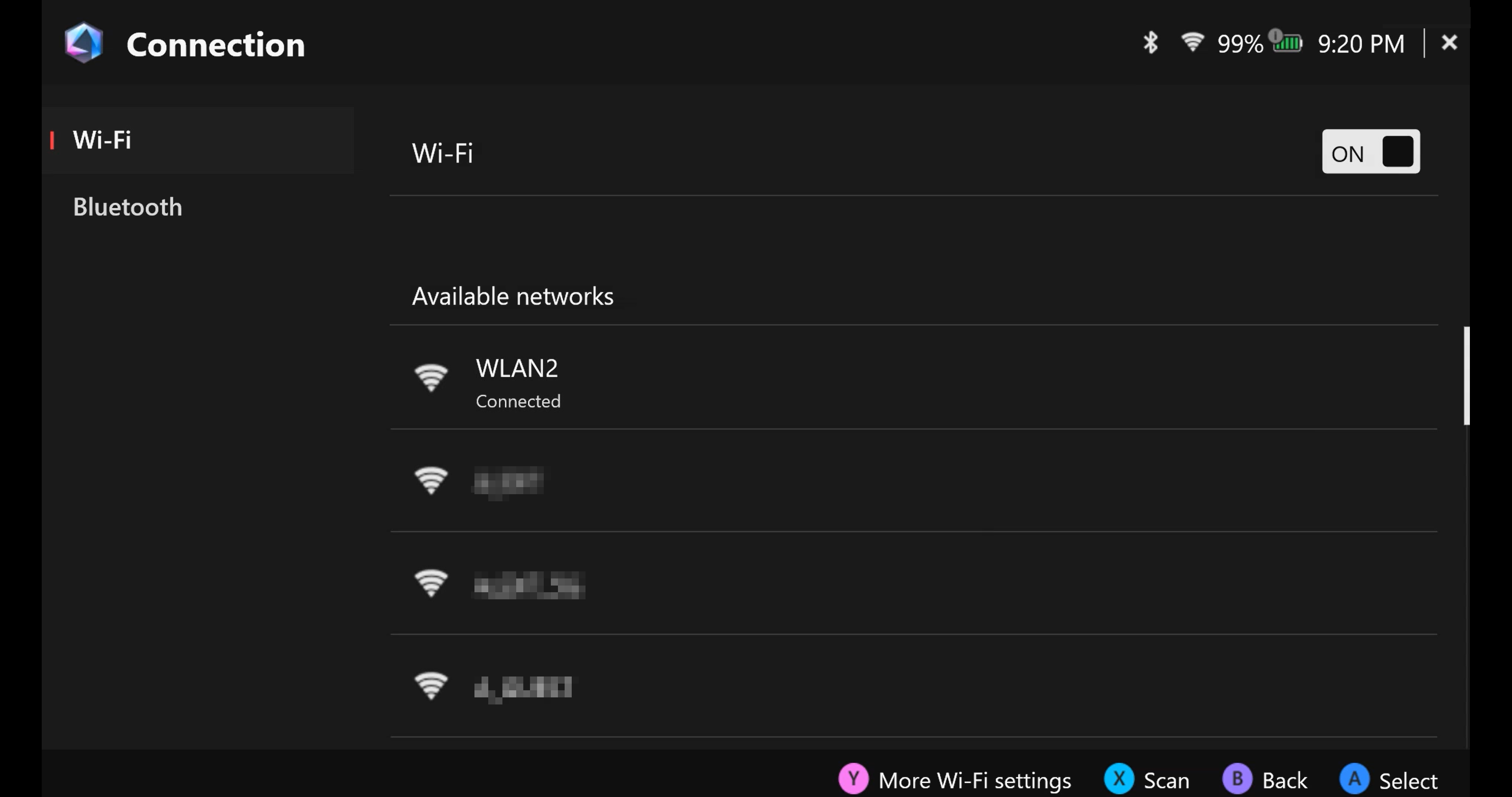Open More Wi-Fi settings
1512x797 pixels.
tap(956, 780)
